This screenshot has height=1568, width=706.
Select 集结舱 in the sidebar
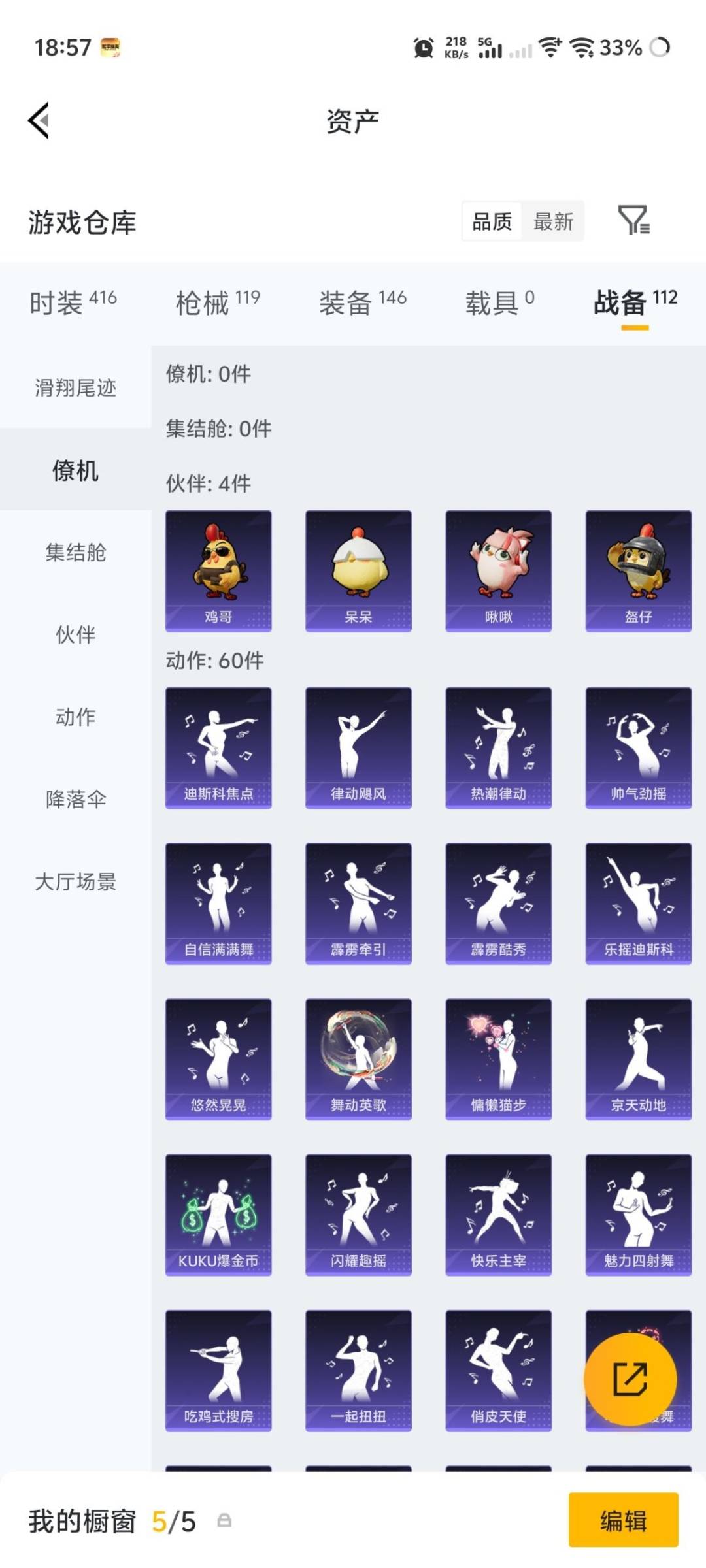74,552
